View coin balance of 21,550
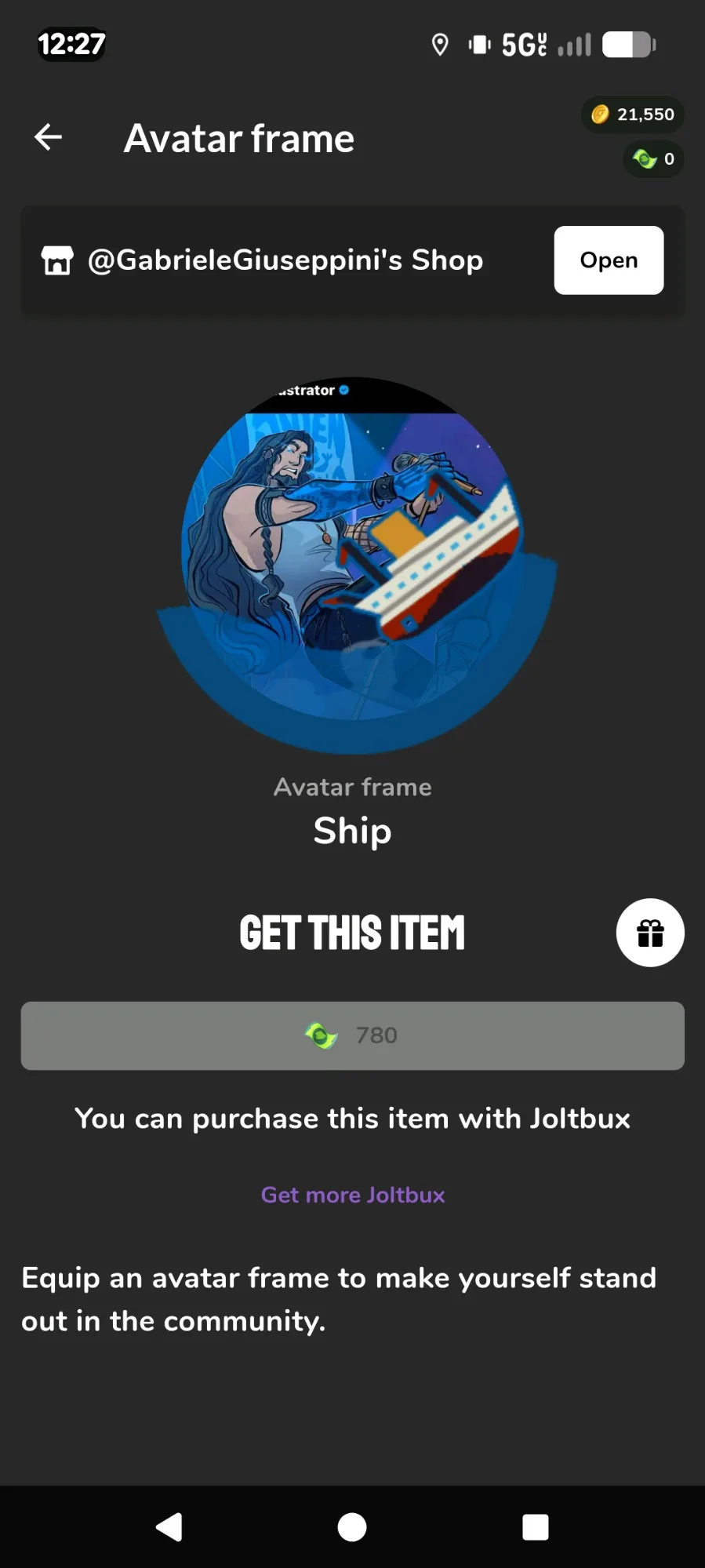This screenshot has width=705, height=1568. [632, 115]
